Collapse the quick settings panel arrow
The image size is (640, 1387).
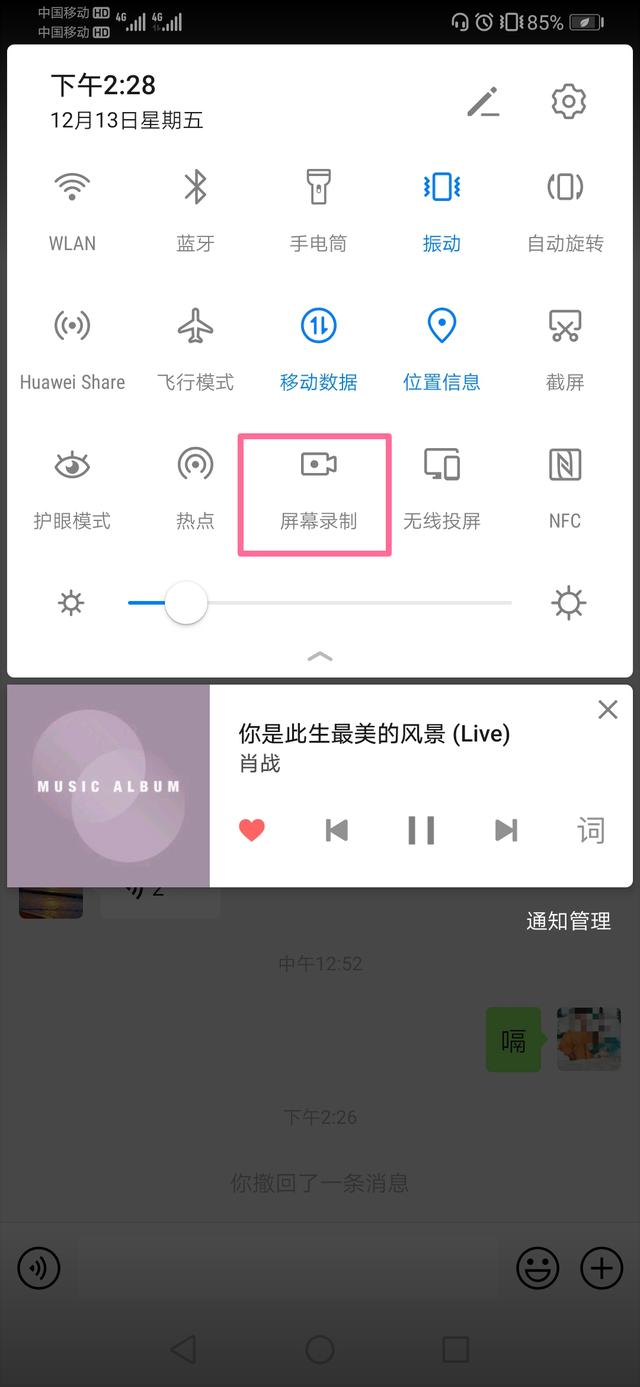[x=320, y=657]
